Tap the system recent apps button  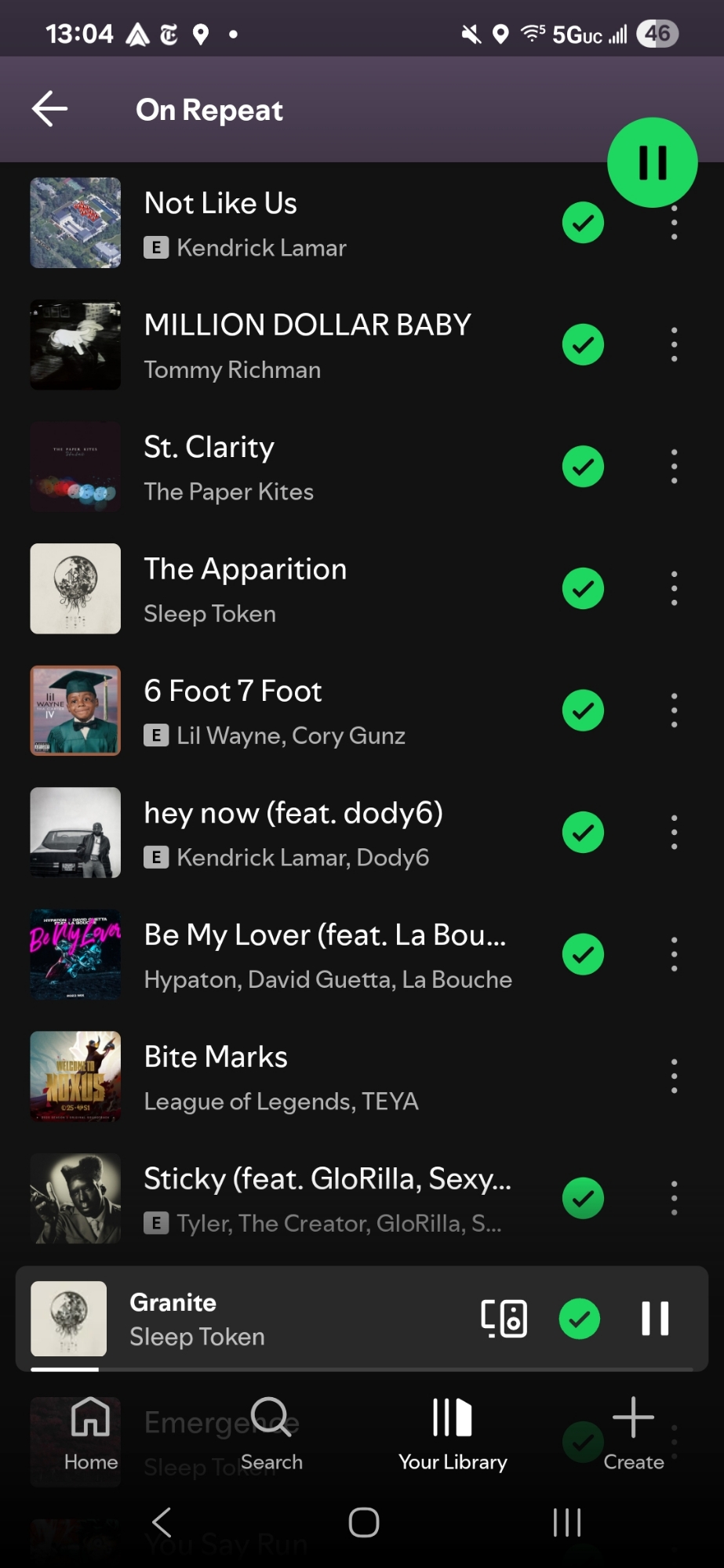coord(566,1523)
